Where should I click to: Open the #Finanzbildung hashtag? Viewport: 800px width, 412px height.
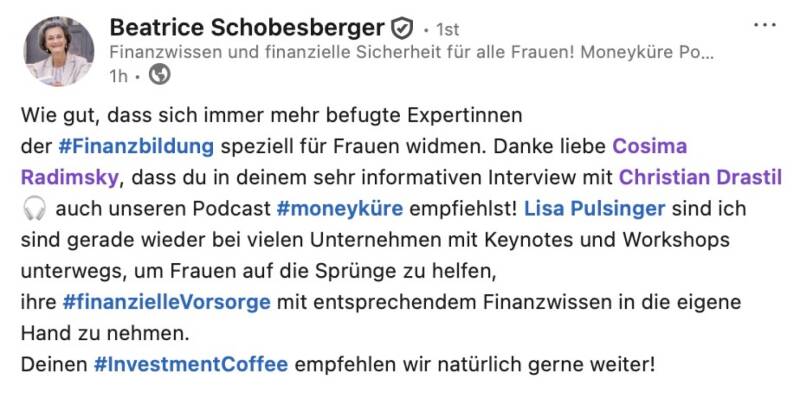137,146
